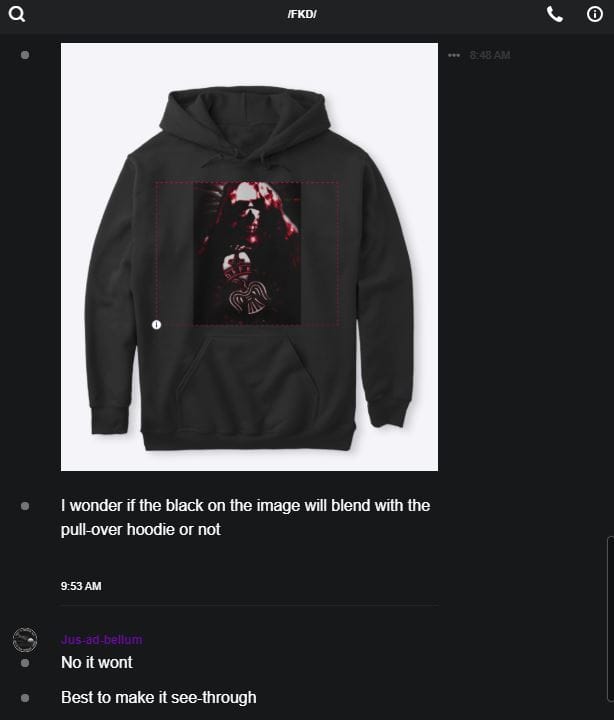This screenshot has height=720, width=614.
Task: Open Jus-ad-bellum's profile
Action: coord(101,640)
